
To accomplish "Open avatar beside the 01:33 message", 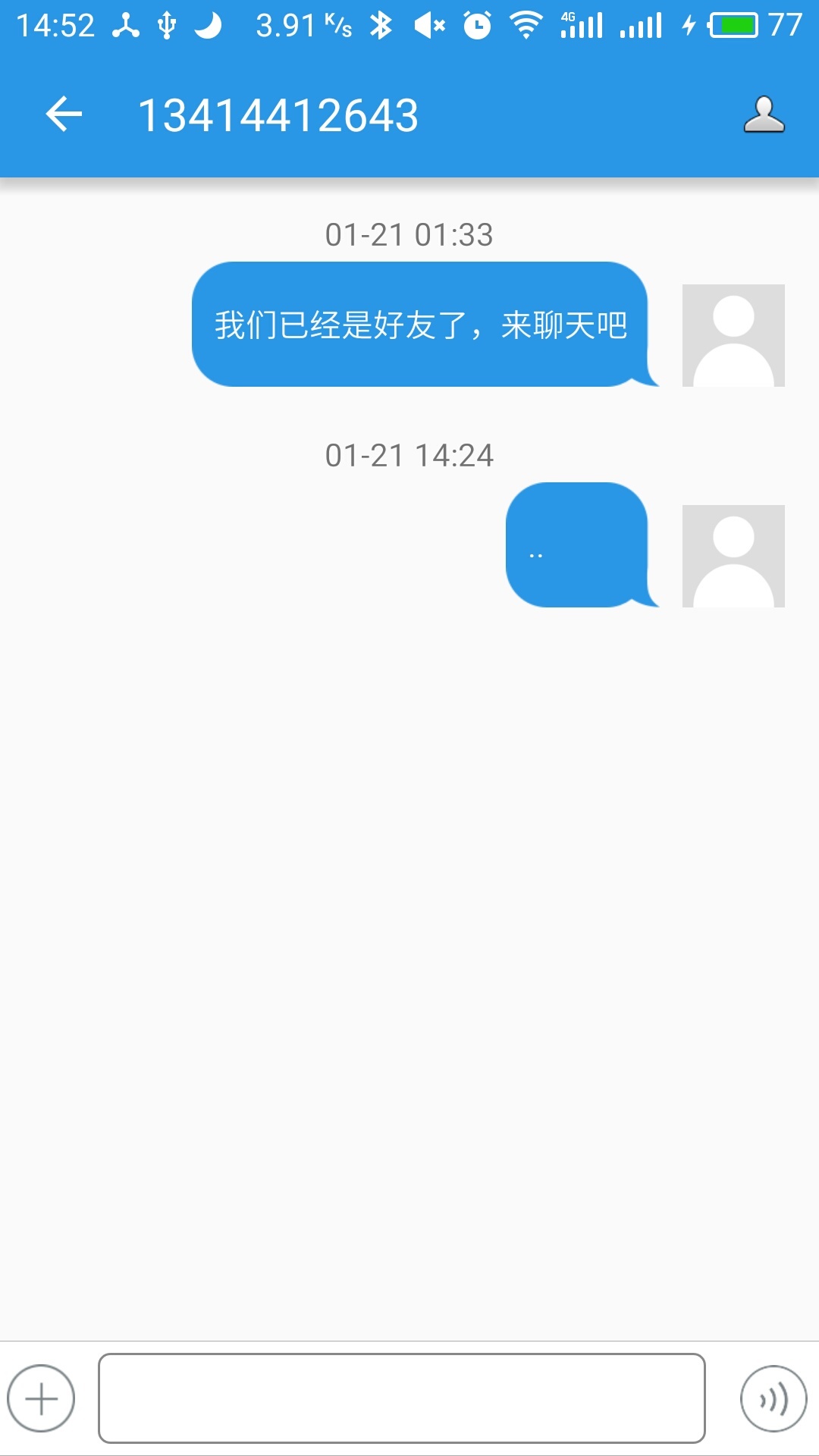I will coord(733,335).
